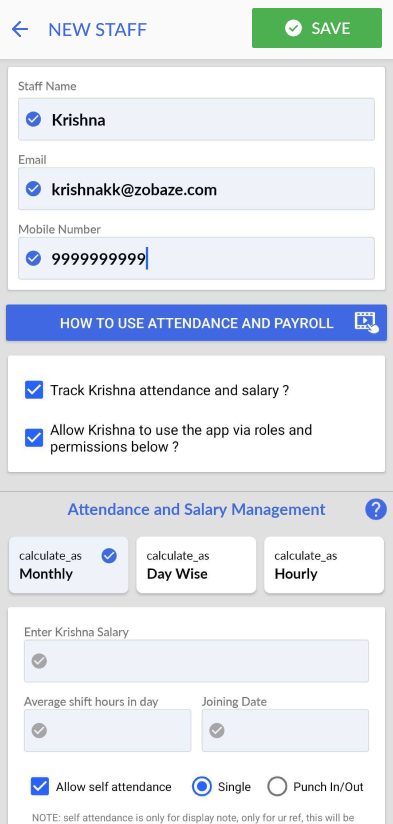
Task: Choose the Joining Date
Action: point(285,730)
